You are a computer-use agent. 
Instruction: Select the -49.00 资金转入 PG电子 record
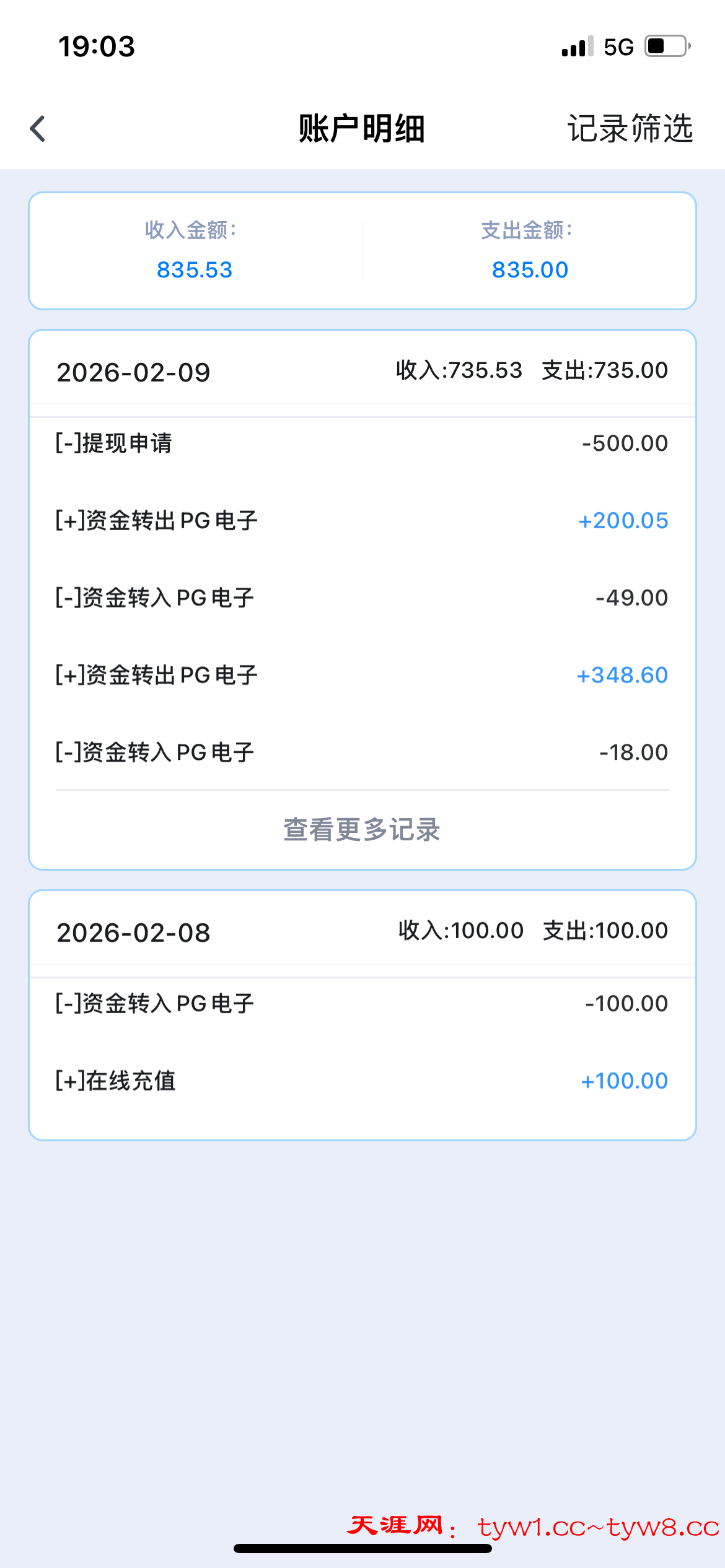362,597
